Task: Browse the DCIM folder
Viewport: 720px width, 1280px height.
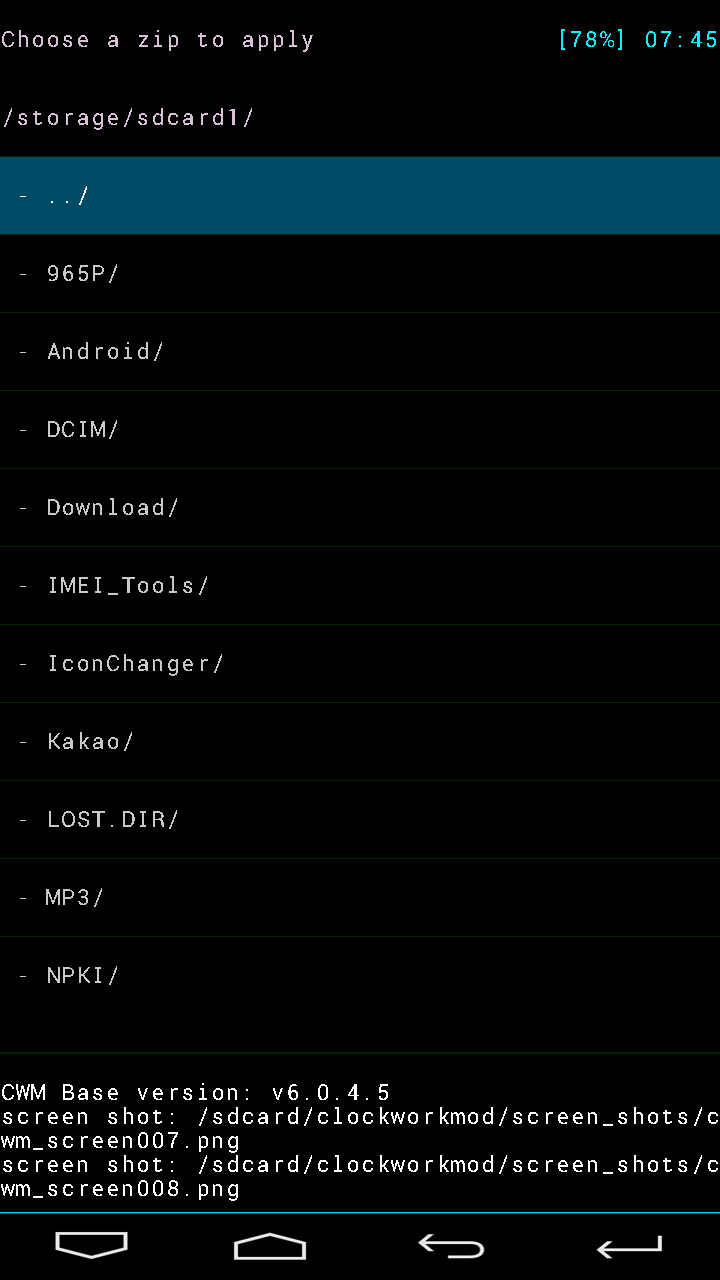Action: 360,430
